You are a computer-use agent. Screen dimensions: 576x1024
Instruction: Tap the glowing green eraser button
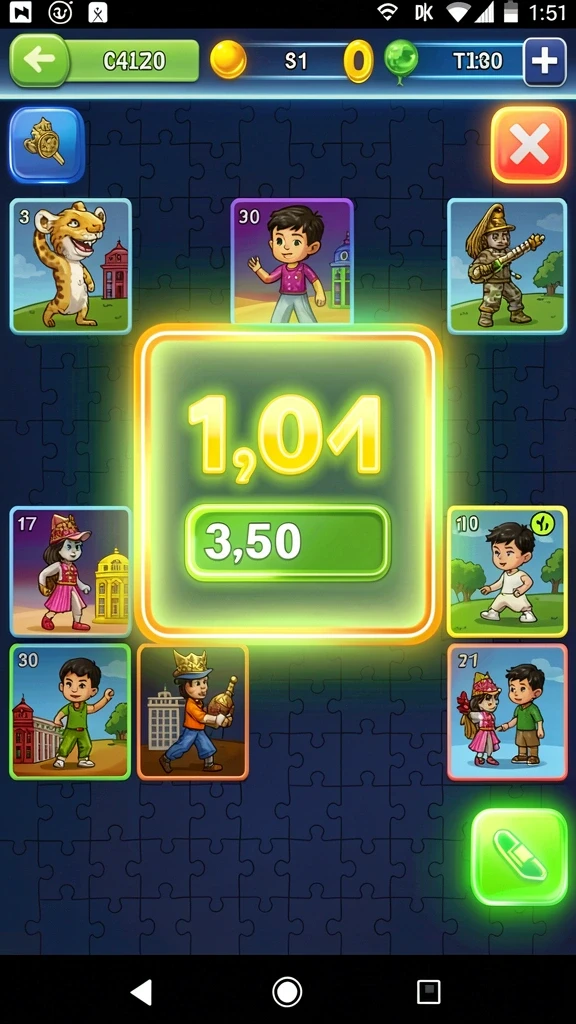click(x=519, y=857)
